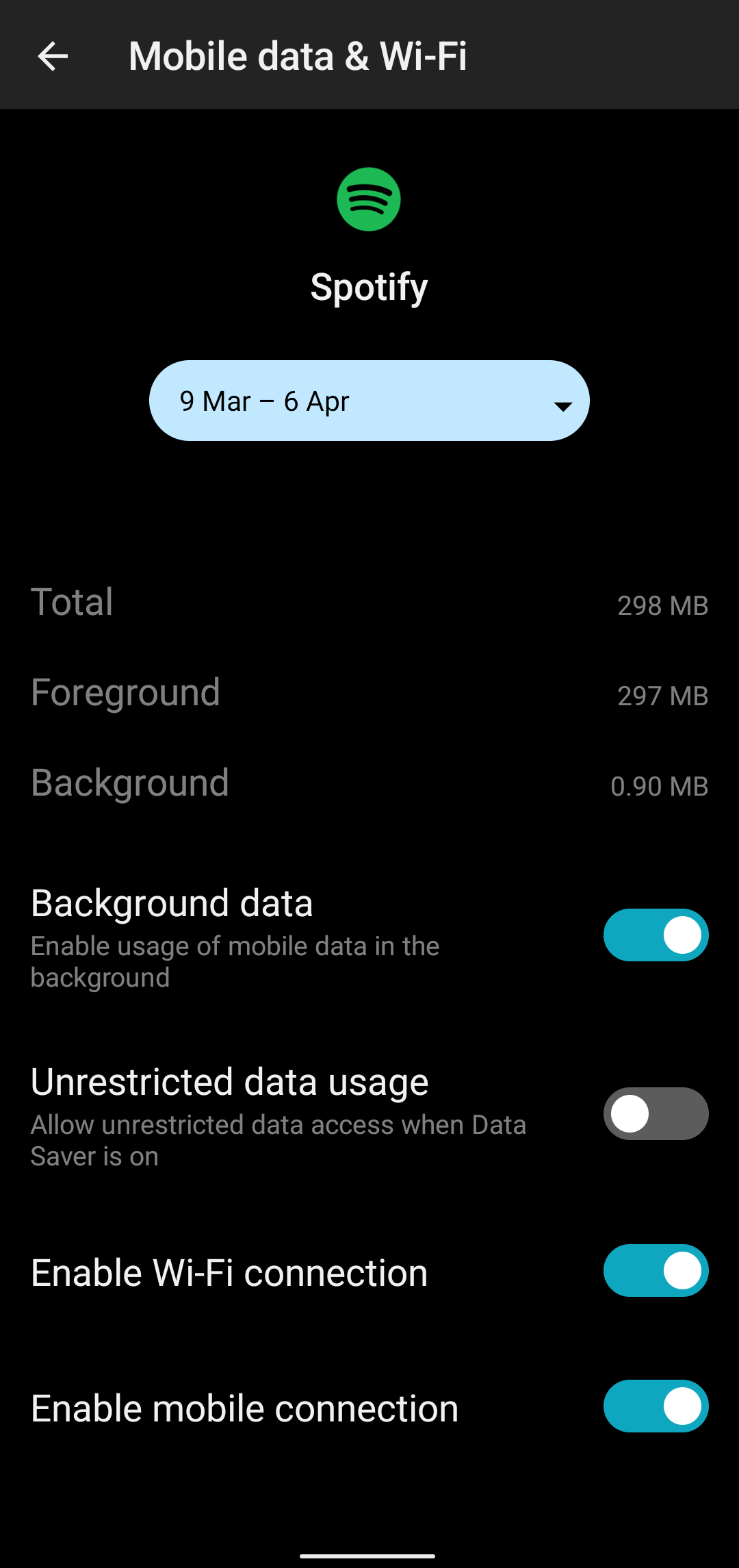Screen dimensions: 739x1568
Task: Go back from Mobile data & Wi-Fi
Action: 53,56
